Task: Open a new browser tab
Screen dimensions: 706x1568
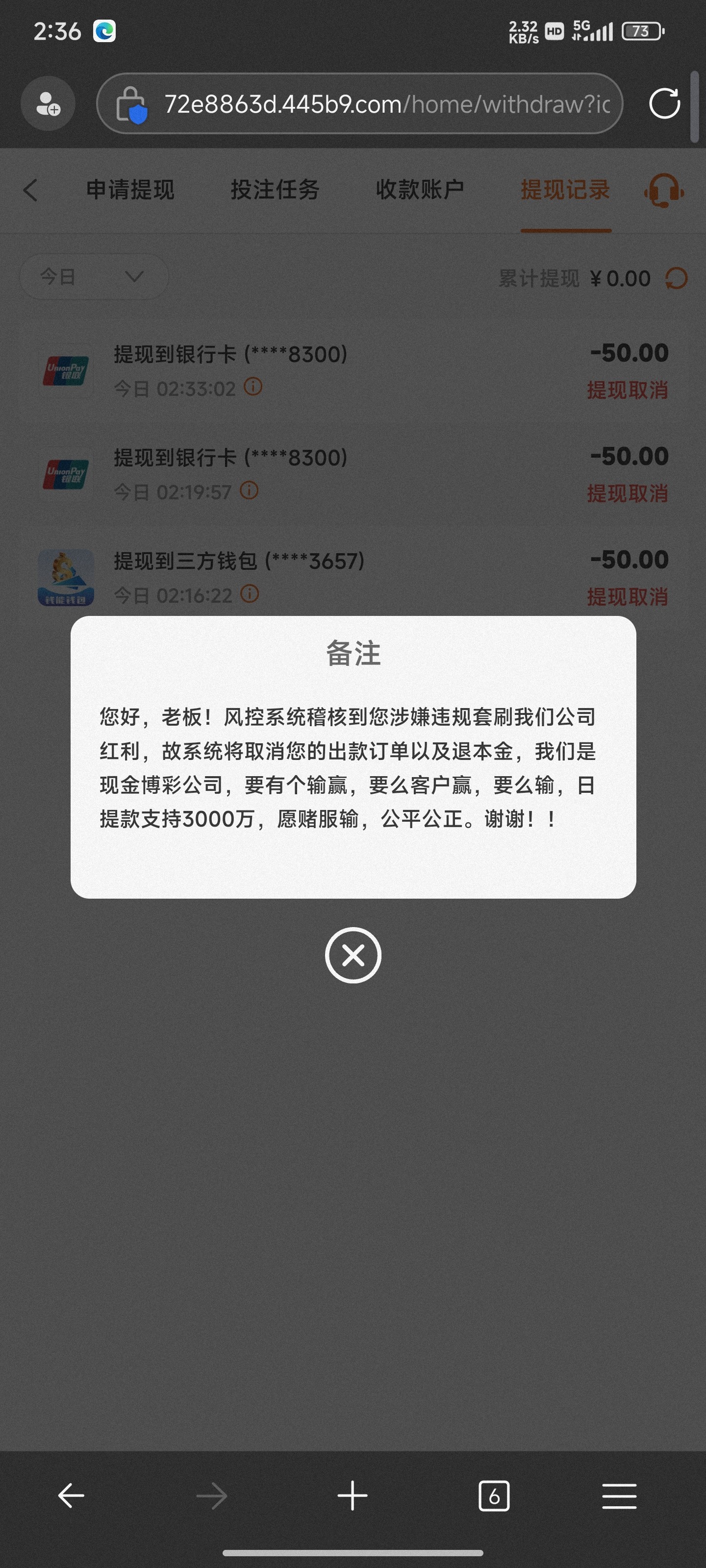Action: pyautogui.click(x=353, y=1495)
